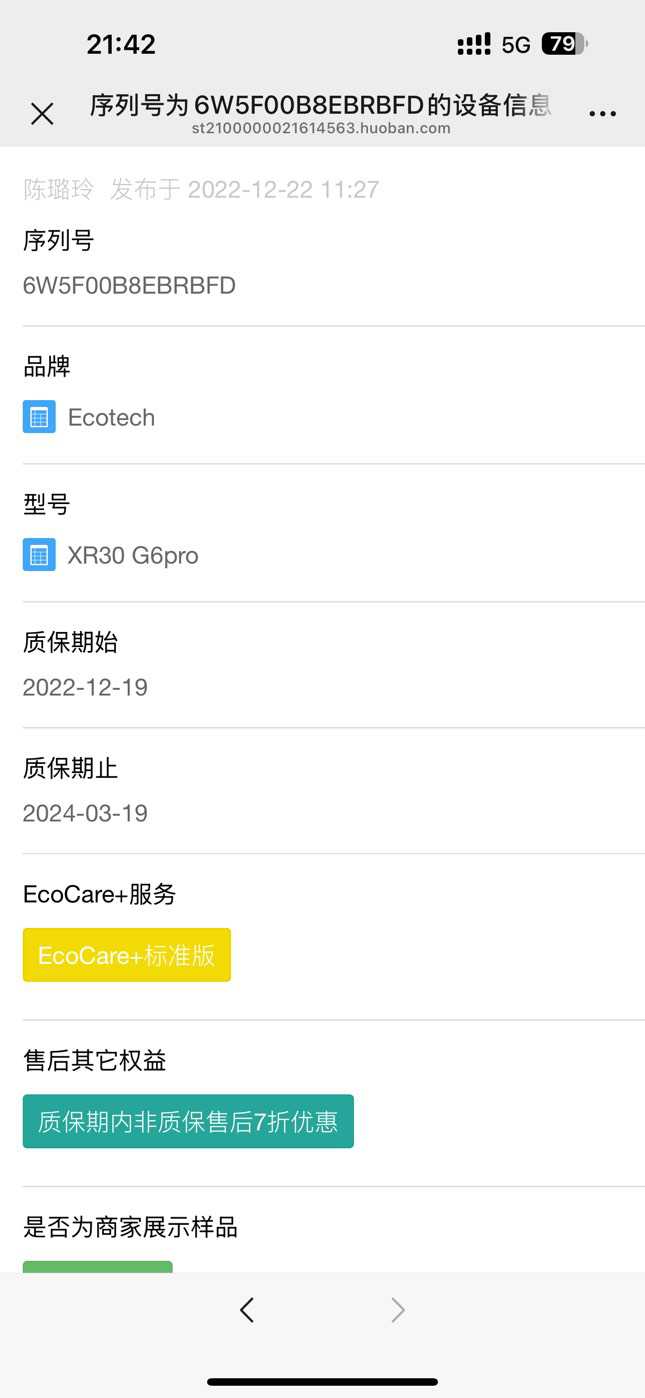The image size is (645, 1398).
Task: Go back to the previous web page
Action: click(247, 1310)
